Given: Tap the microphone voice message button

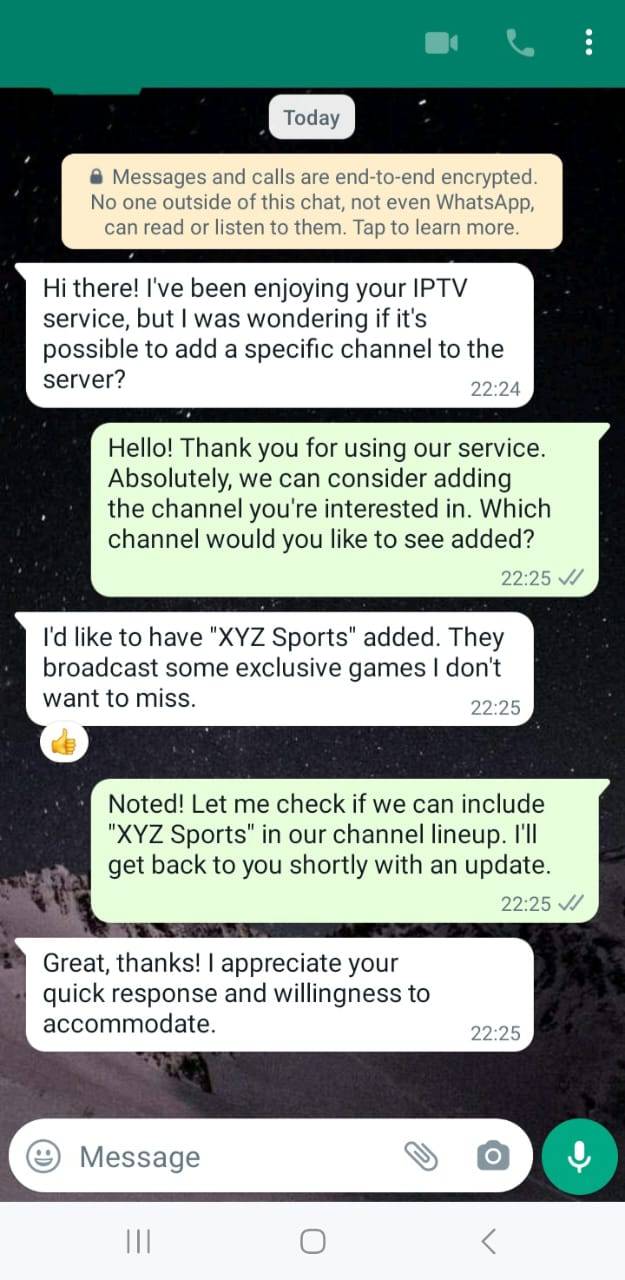Looking at the screenshot, I should pyautogui.click(x=578, y=1157).
